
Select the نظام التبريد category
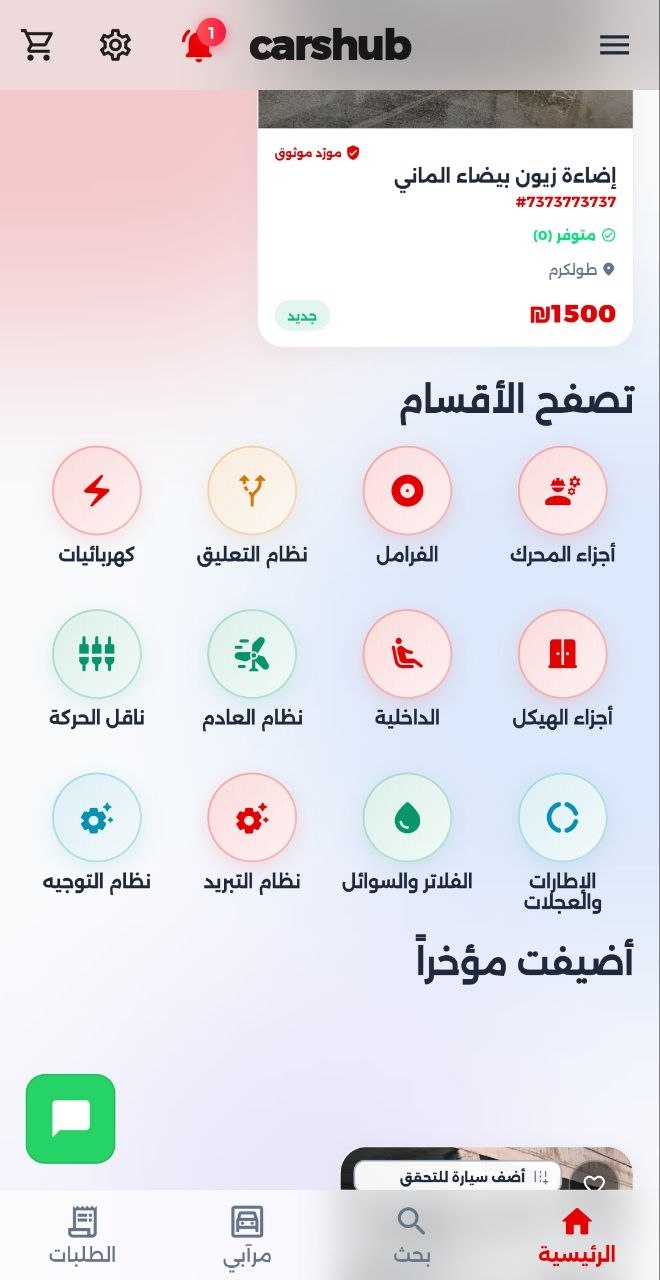click(x=252, y=834)
